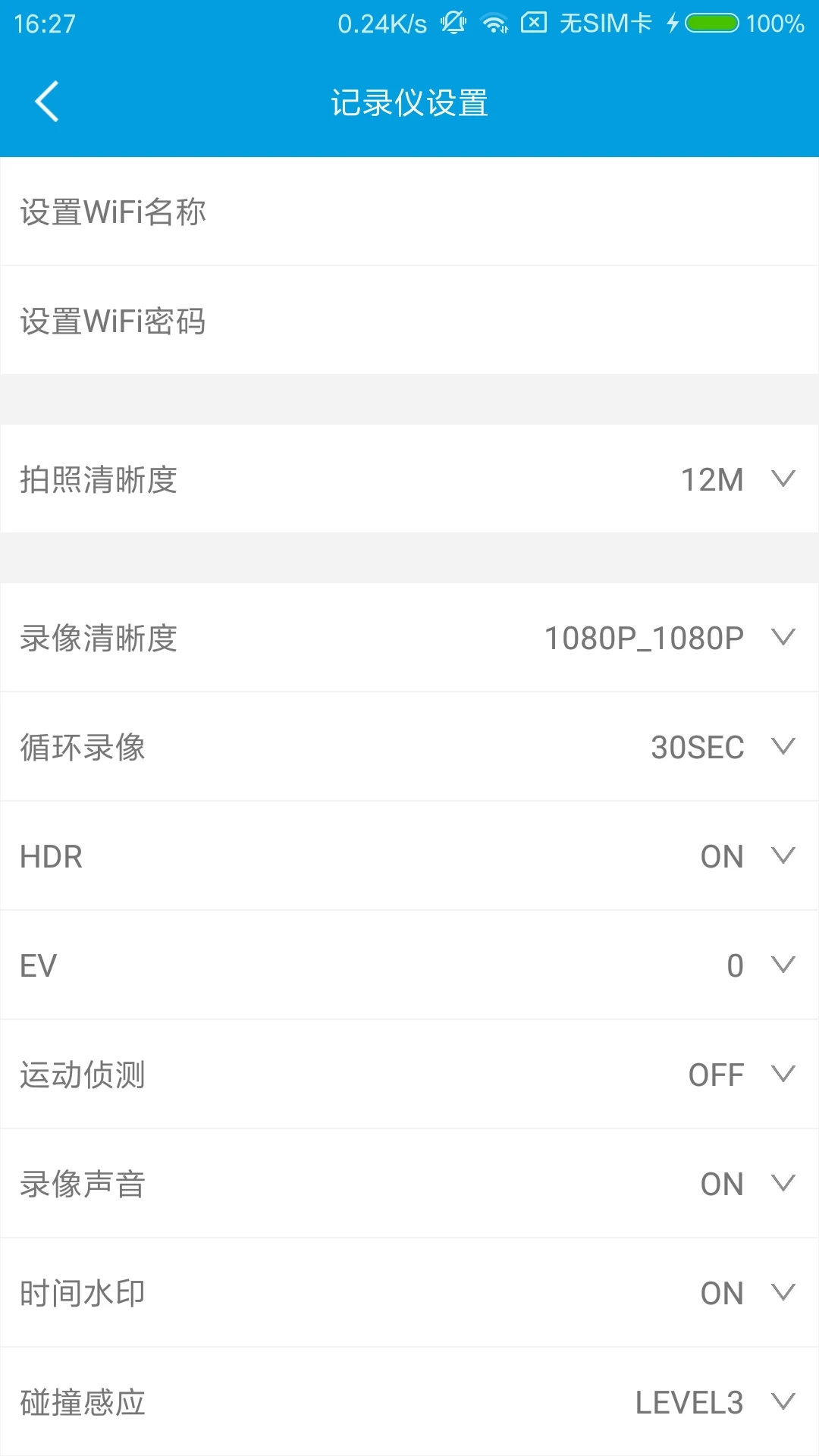This screenshot has width=819, height=1456.
Task: Tap the 记录仪设置 title bar
Action: [409, 102]
